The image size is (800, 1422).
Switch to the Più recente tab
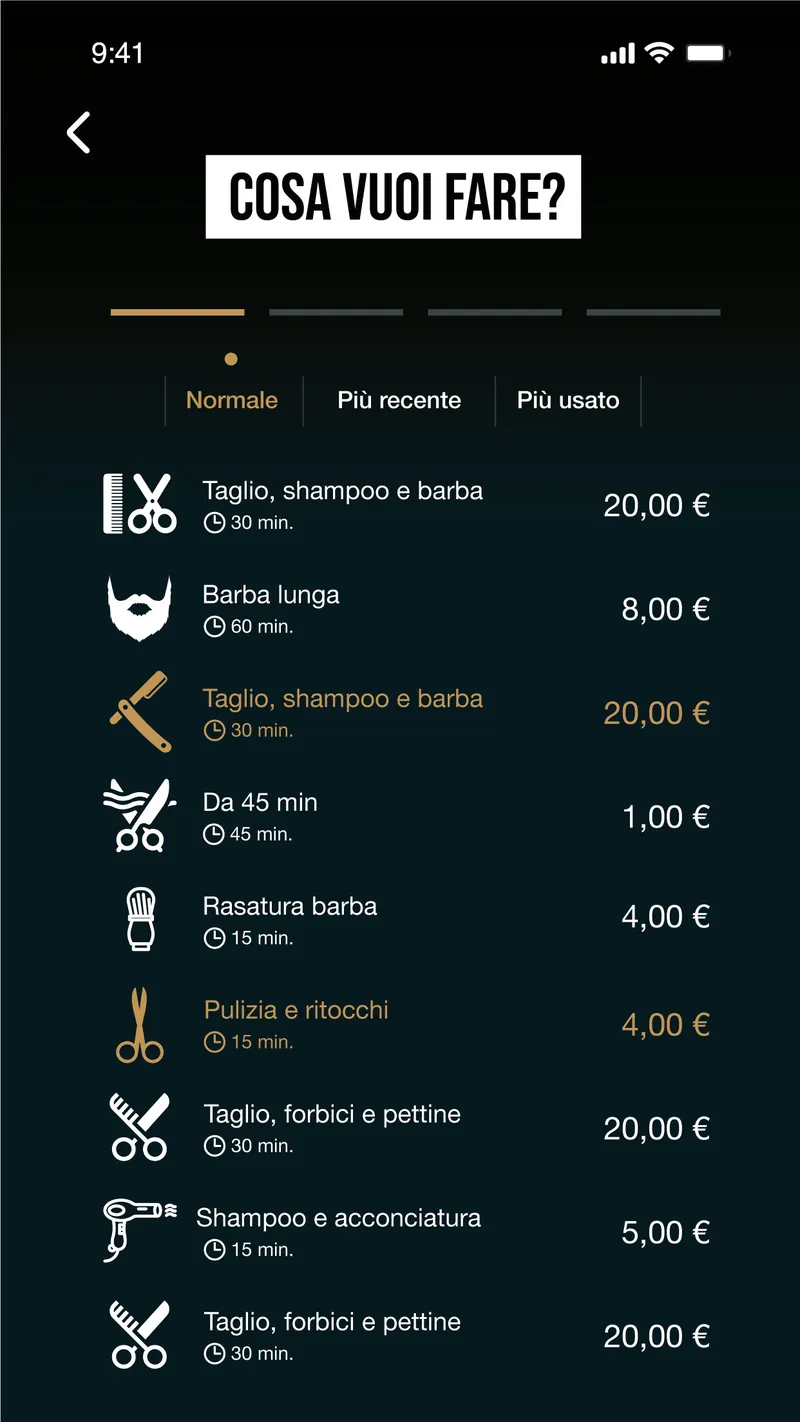click(399, 400)
